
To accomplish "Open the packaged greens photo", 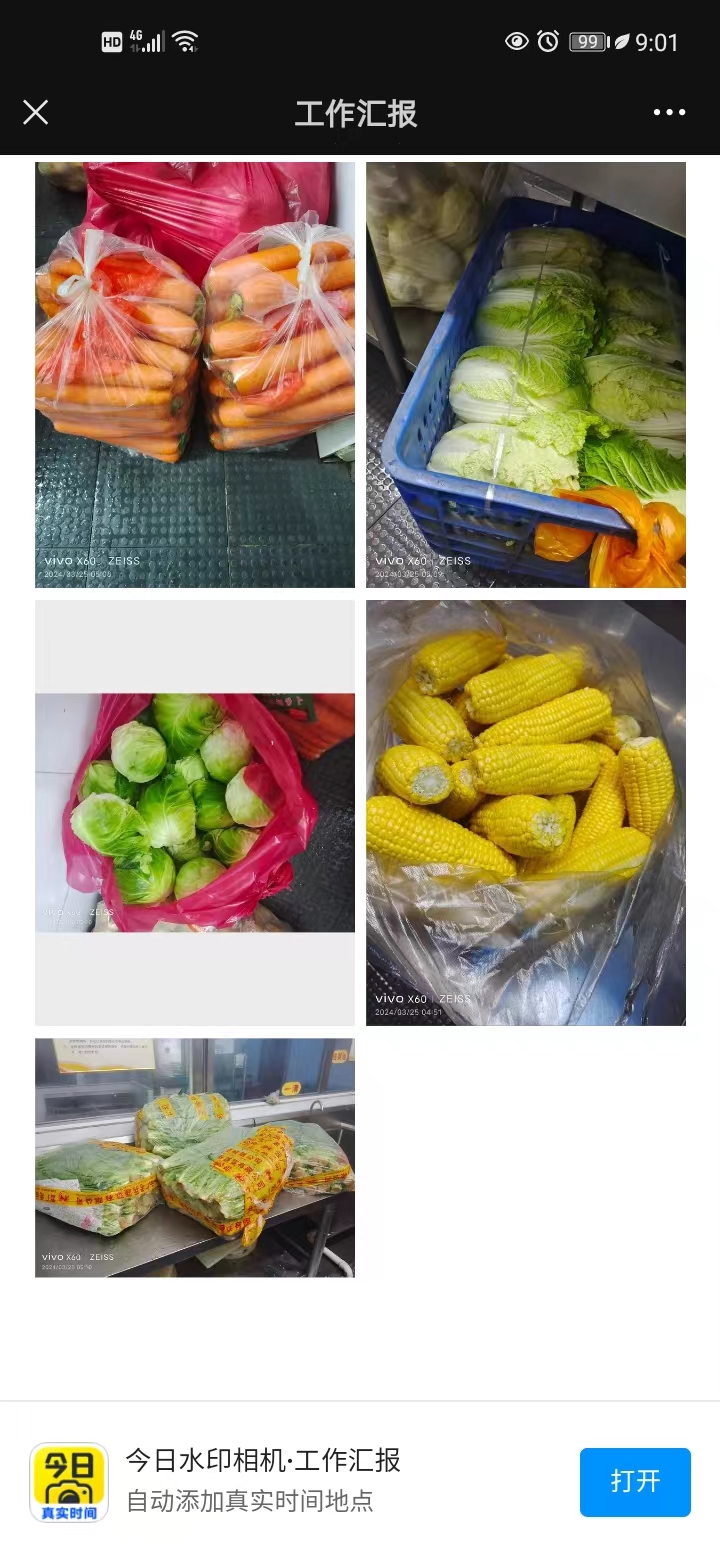I will point(195,1157).
